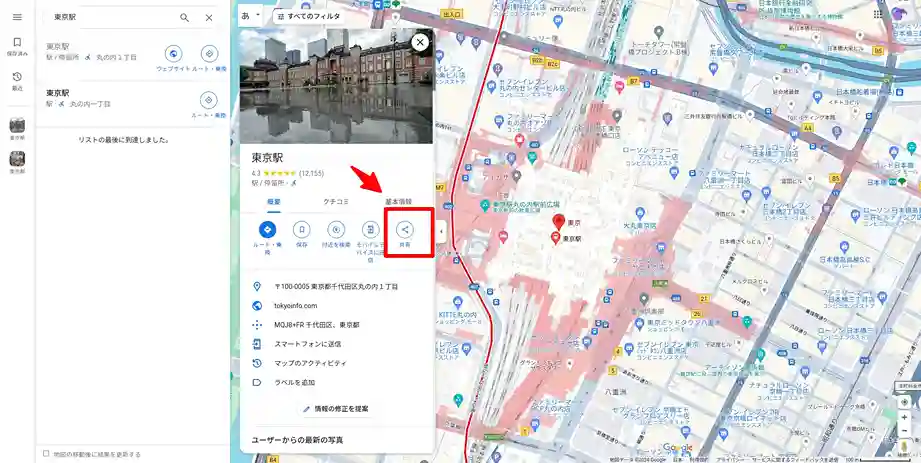Open the 最近 recent history
The width and height of the screenshot is (921, 463).
(17, 80)
